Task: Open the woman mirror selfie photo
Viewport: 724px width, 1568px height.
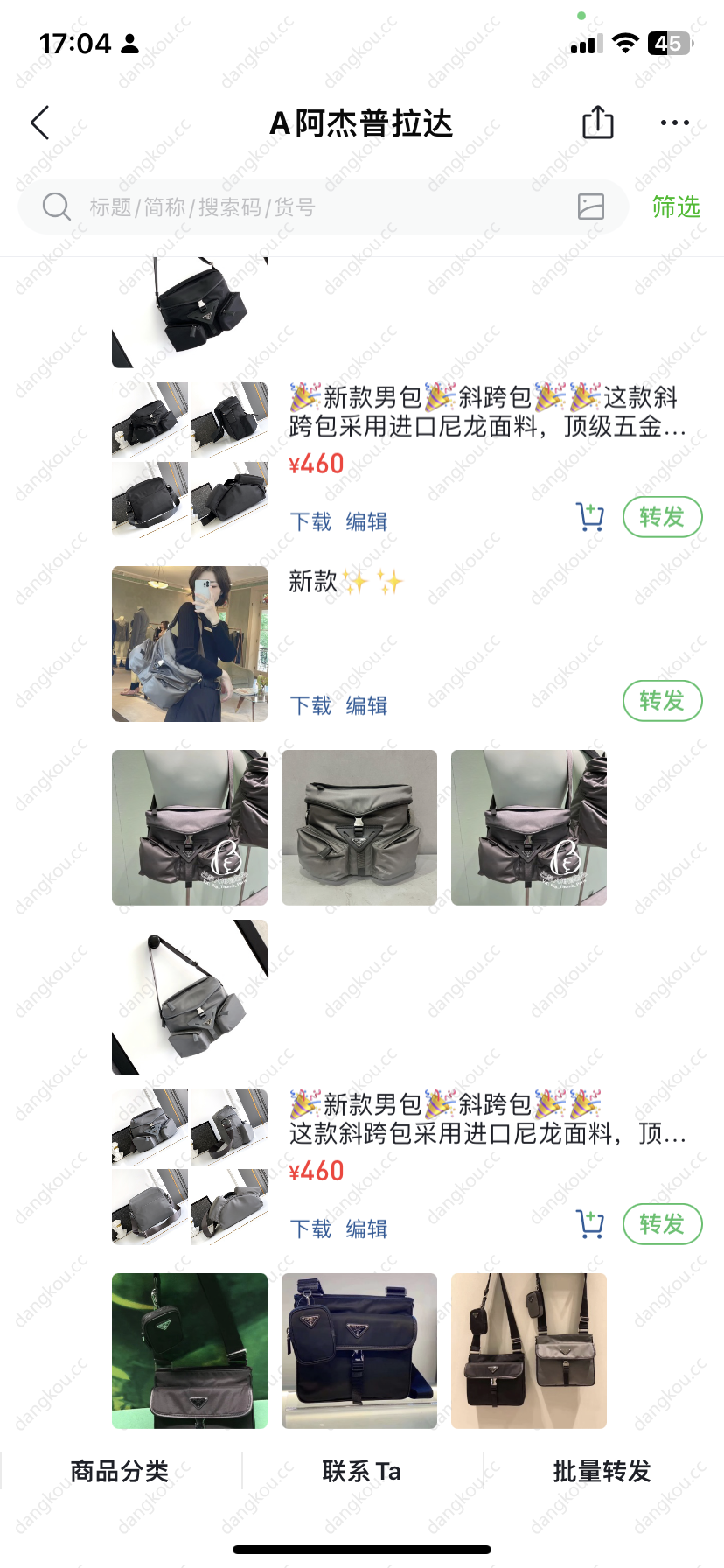Action: coord(190,644)
